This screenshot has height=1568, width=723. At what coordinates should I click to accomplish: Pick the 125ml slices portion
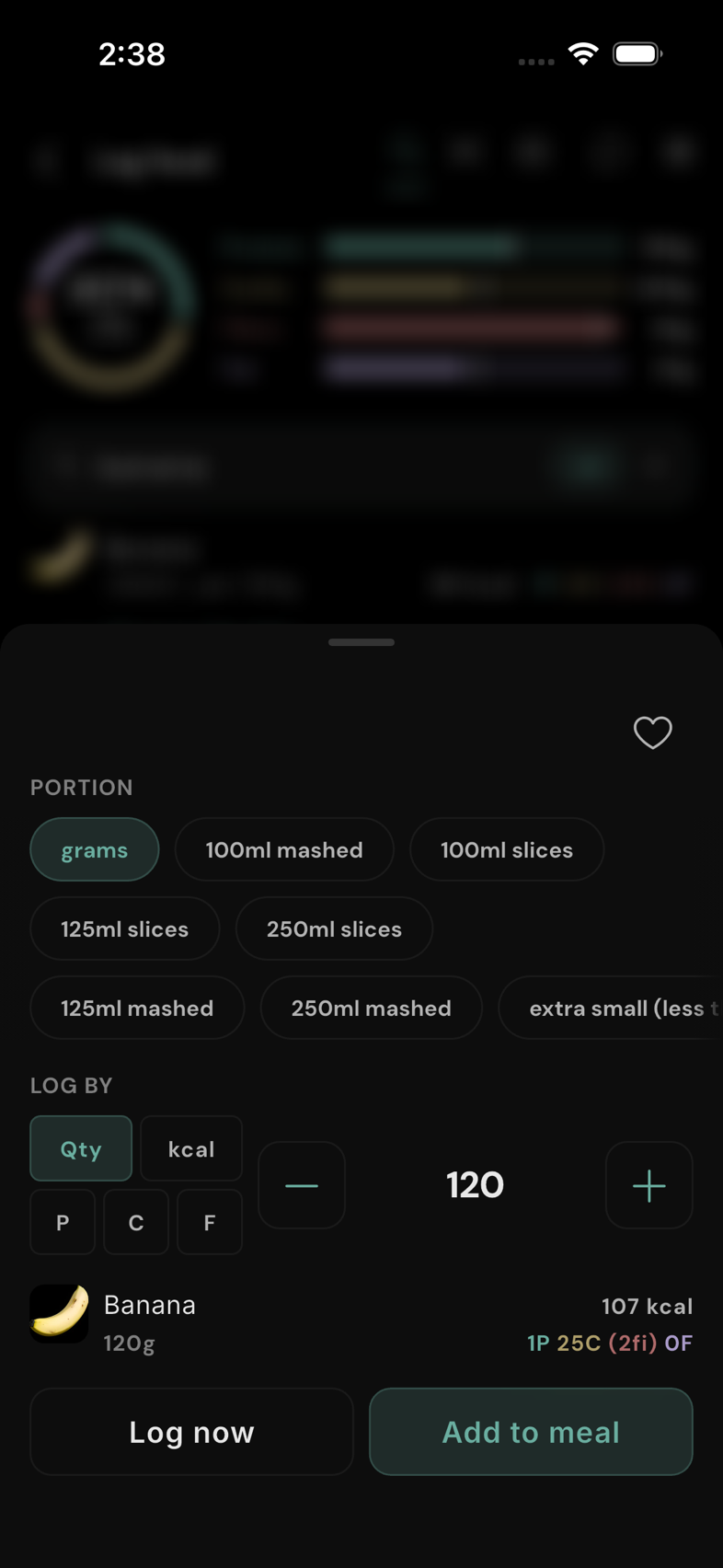(x=125, y=928)
